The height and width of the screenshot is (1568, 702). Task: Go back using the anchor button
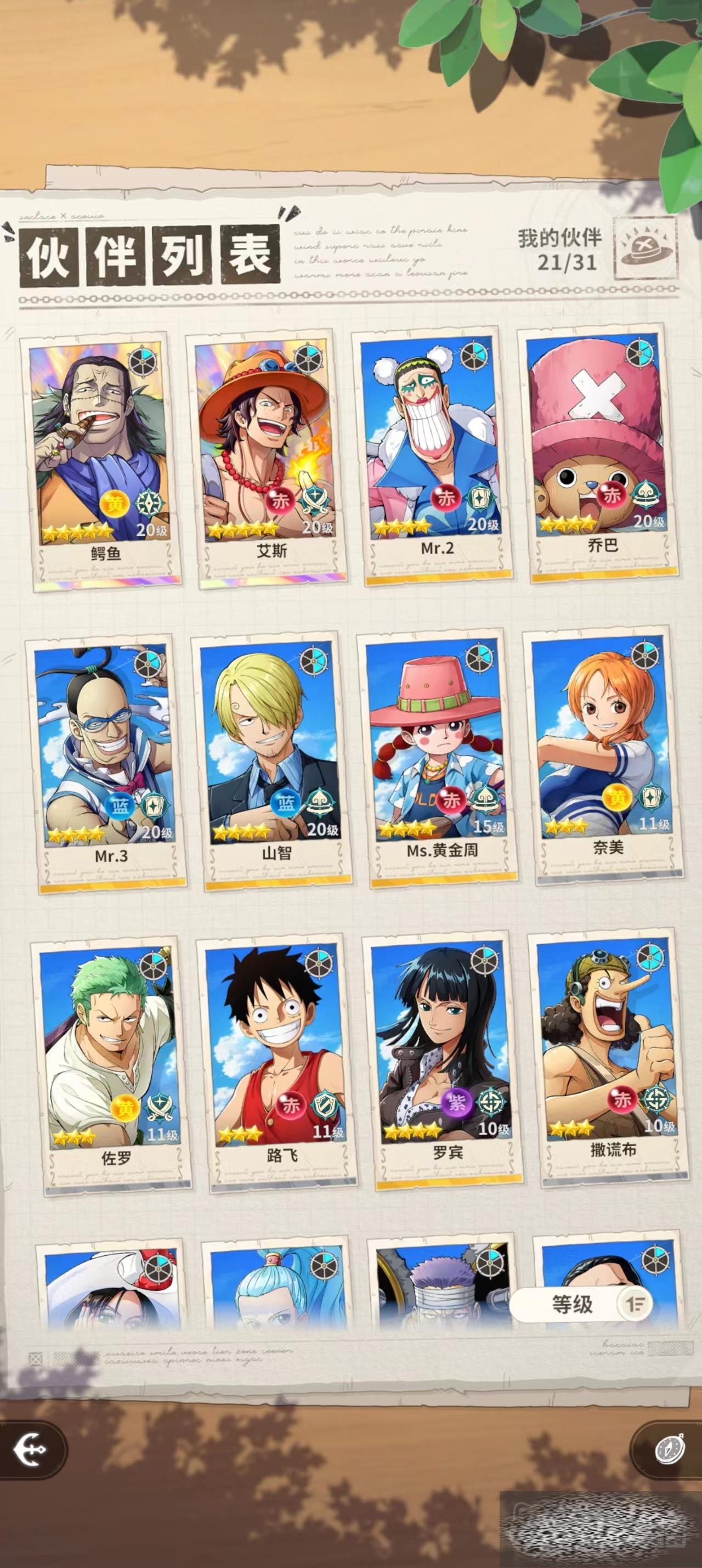click(x=30, y=1449)
